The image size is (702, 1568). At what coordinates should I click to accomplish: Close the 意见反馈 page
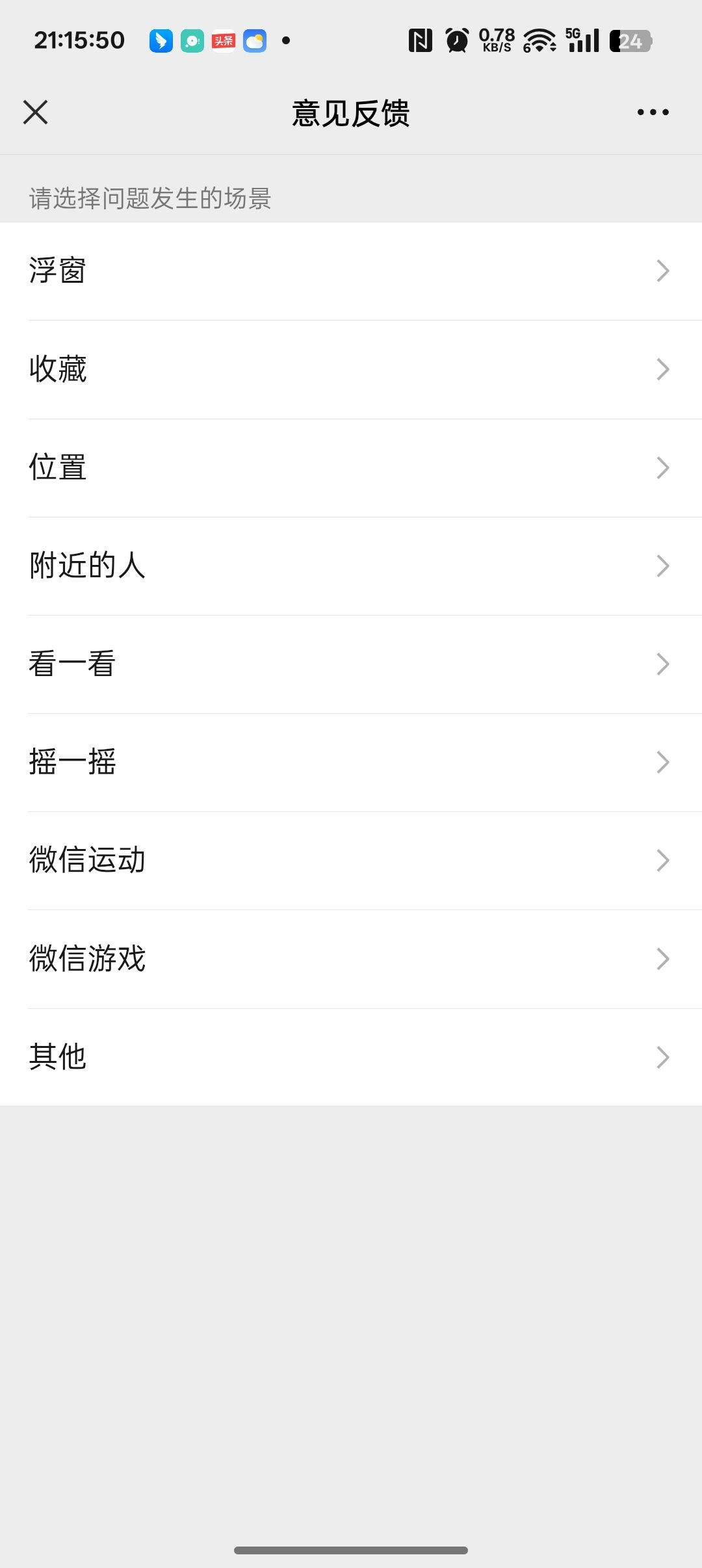36,112
